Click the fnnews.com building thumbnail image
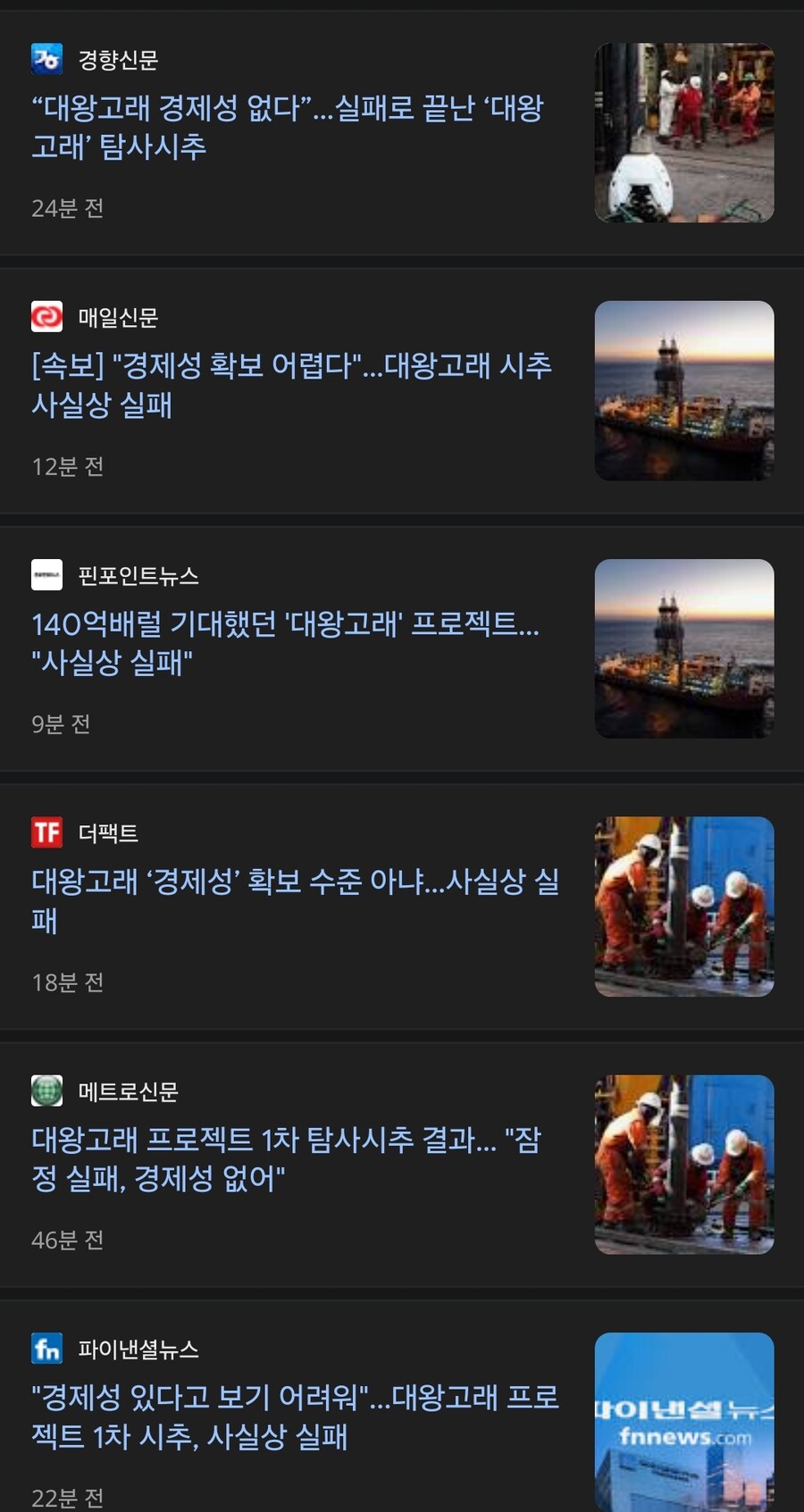 point(684,1420)
